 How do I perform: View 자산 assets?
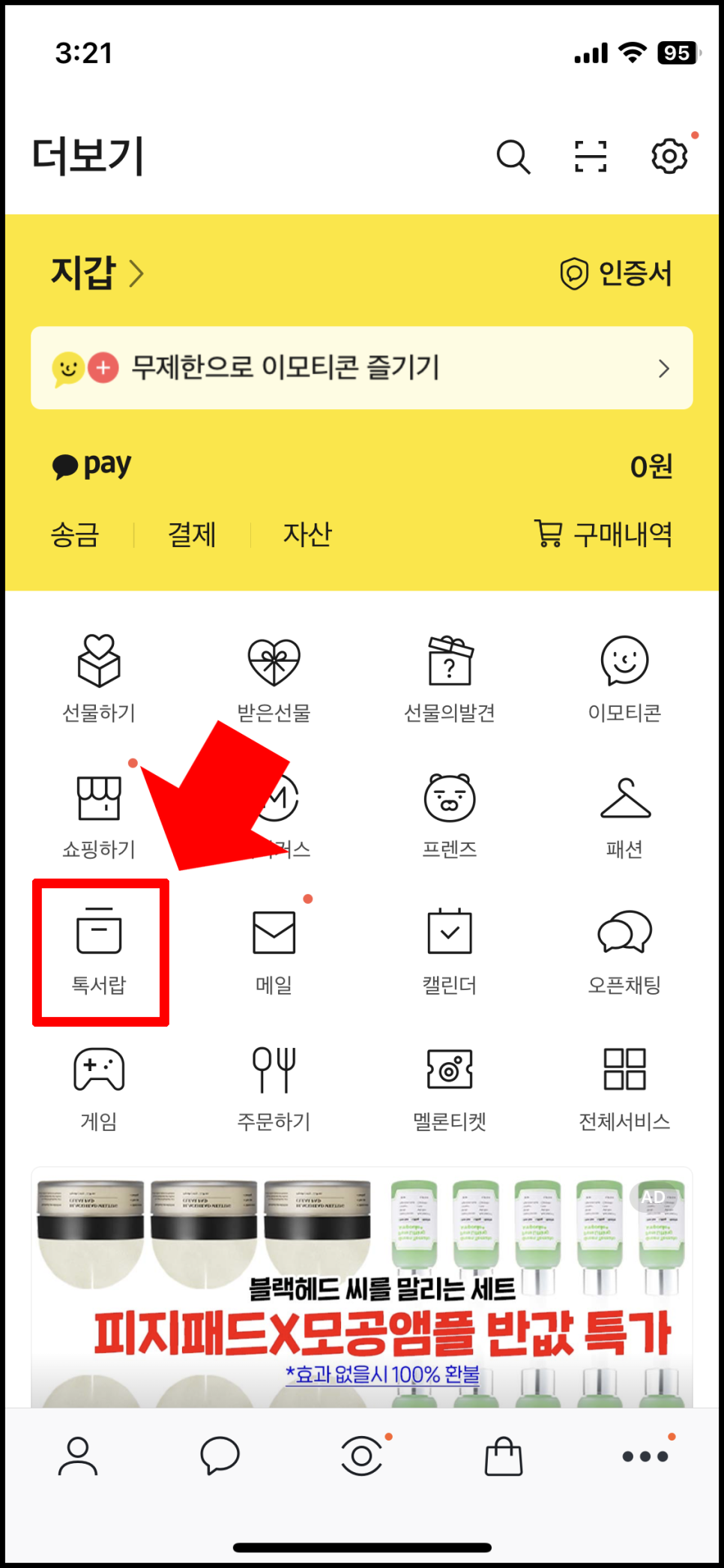coord(307,534)
